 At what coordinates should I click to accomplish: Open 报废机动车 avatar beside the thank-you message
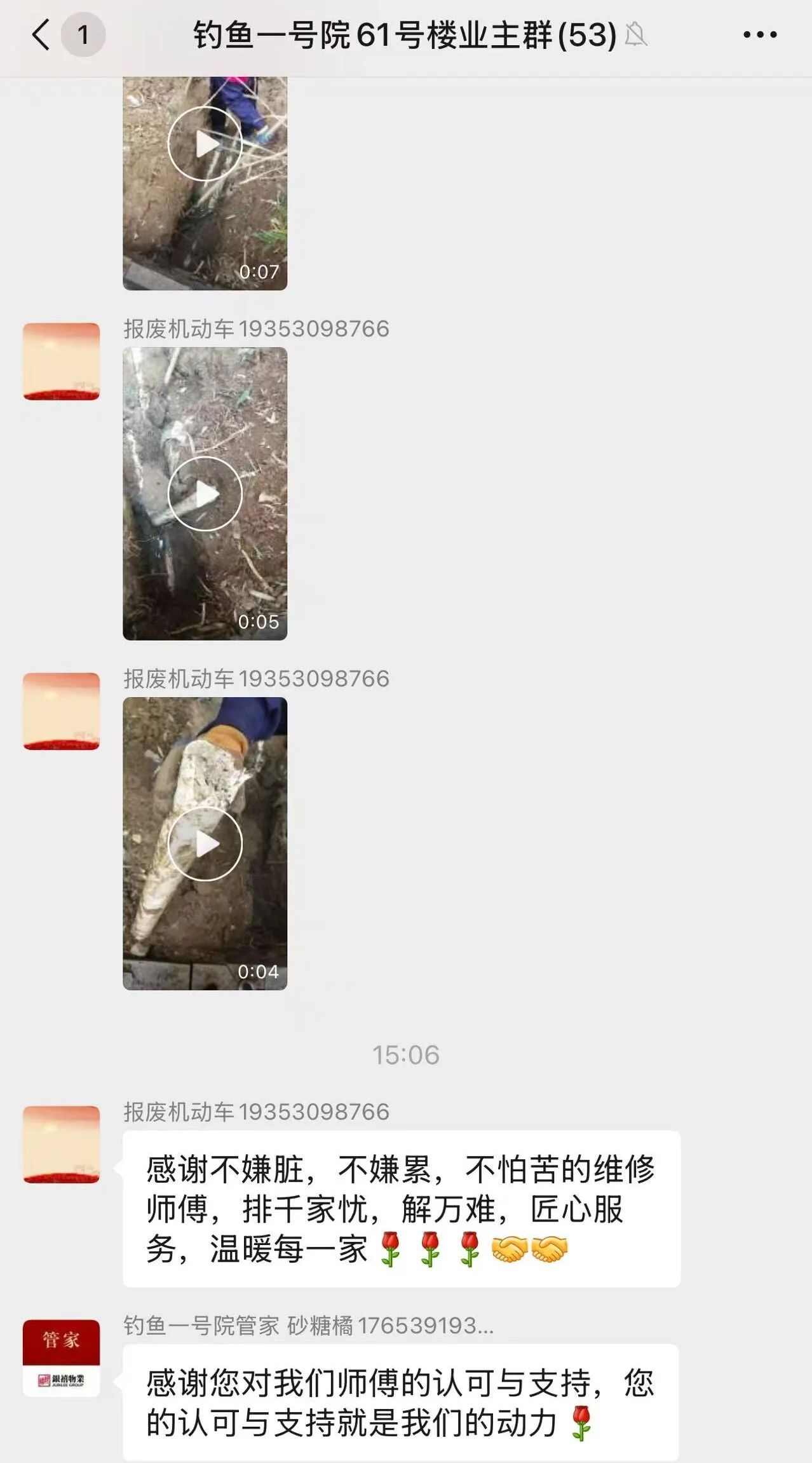click(61, 1144)
